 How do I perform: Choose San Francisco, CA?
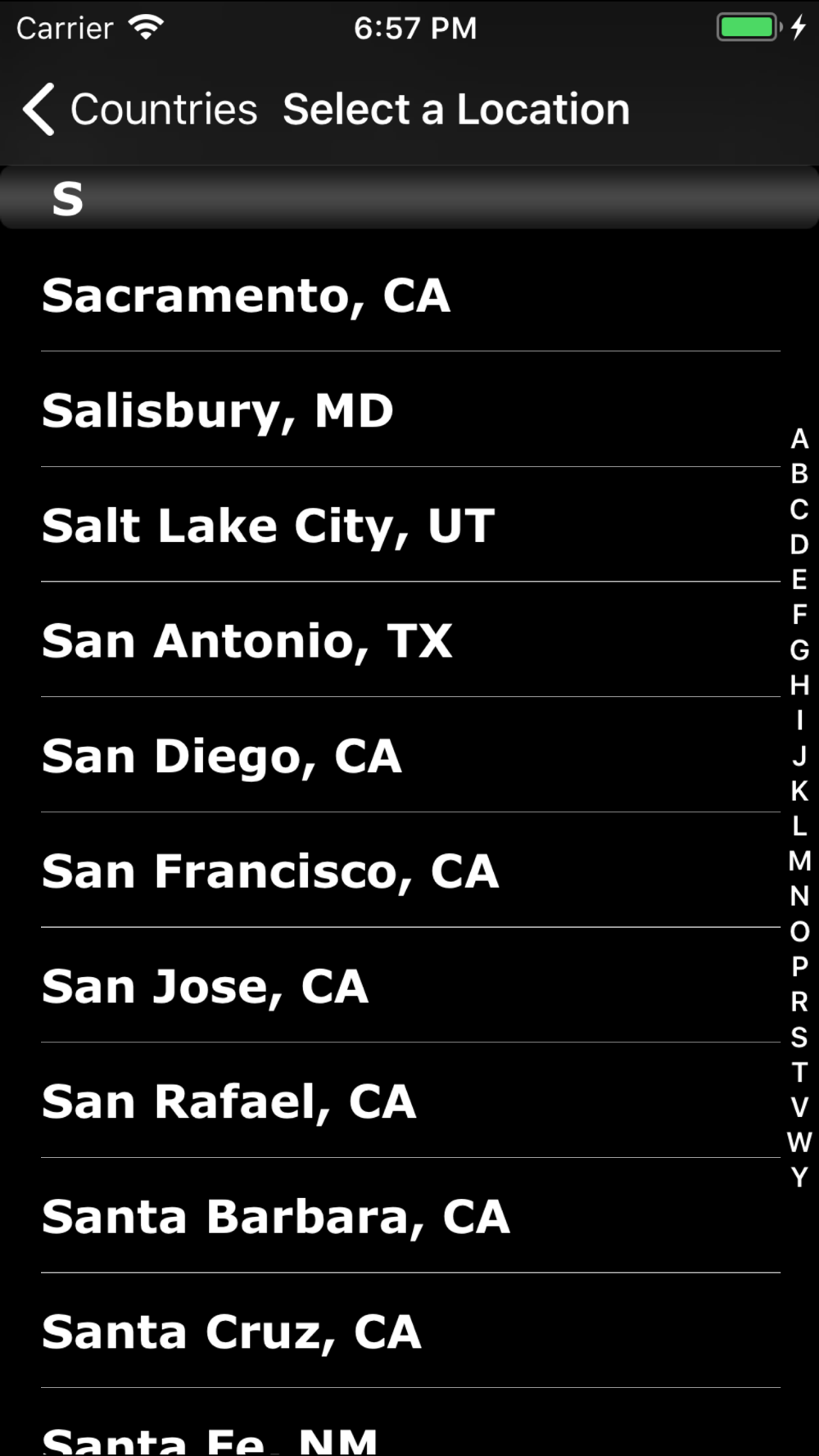coord(270,871)
